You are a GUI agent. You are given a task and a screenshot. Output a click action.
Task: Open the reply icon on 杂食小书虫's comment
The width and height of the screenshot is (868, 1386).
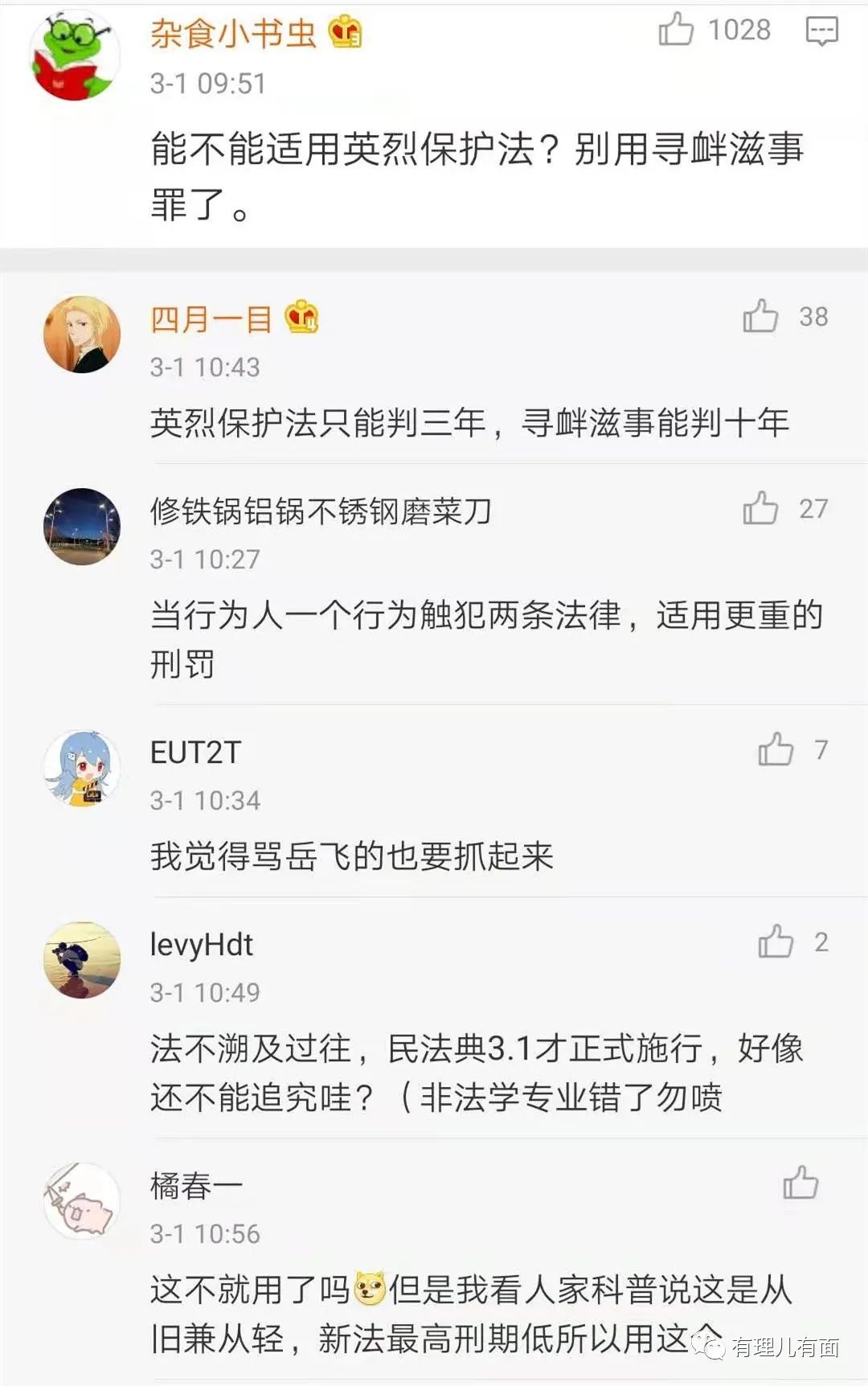click(x=821, y=31)
